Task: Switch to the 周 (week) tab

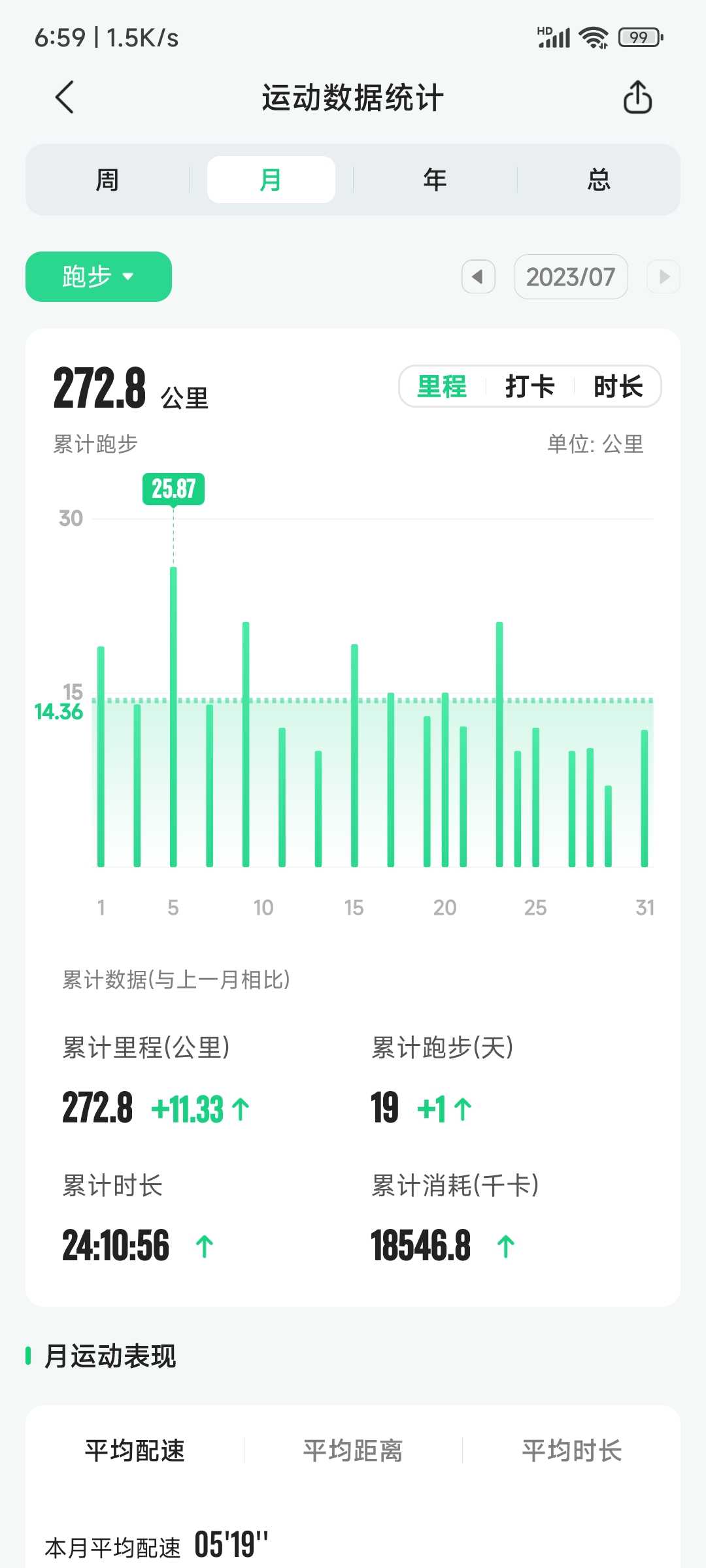Action: pos(107,180)
